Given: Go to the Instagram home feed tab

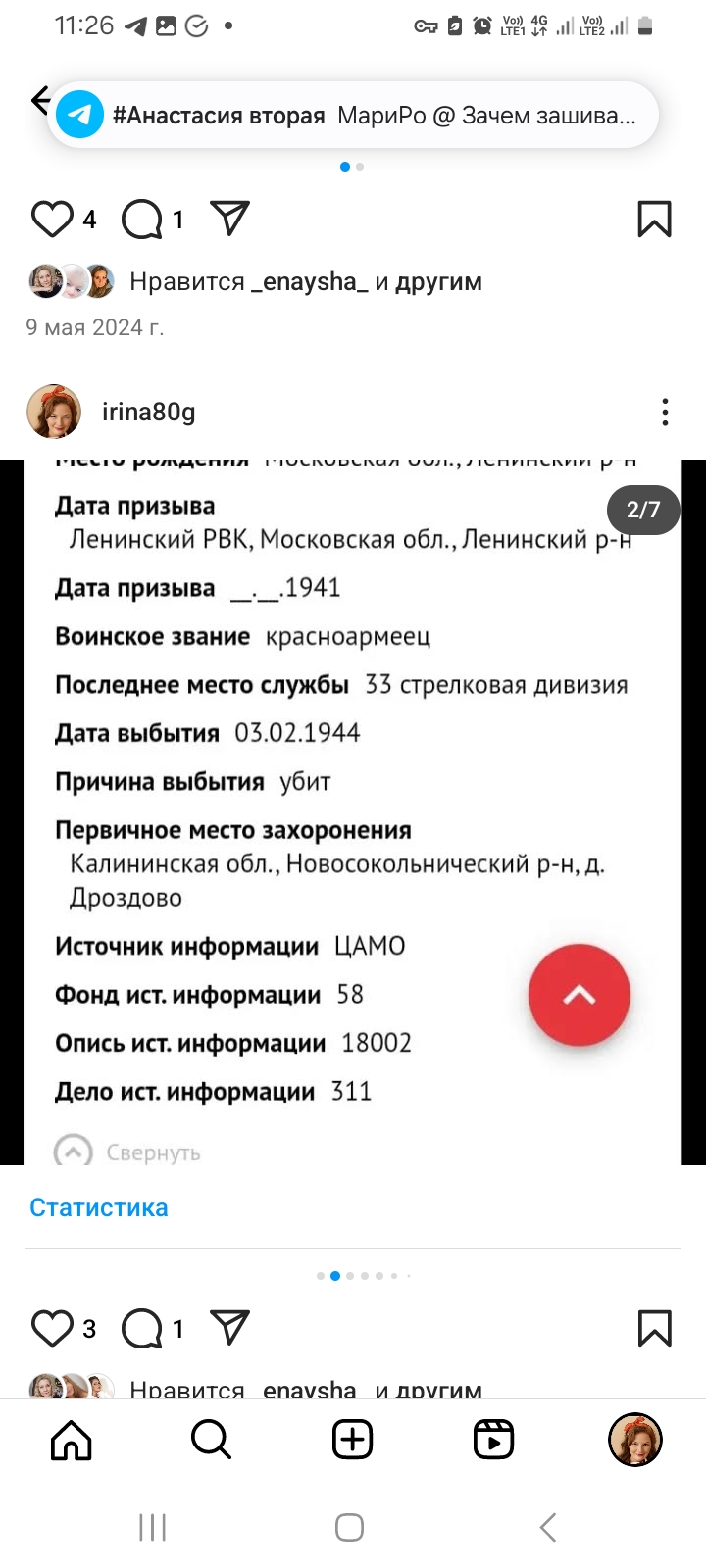Looking at the screenshot, I should point(71,1440).
